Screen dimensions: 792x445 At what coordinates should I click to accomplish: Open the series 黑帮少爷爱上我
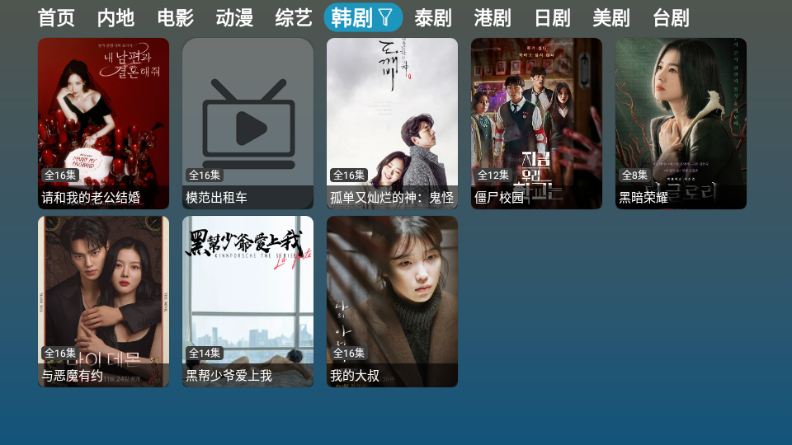[248, 301]
